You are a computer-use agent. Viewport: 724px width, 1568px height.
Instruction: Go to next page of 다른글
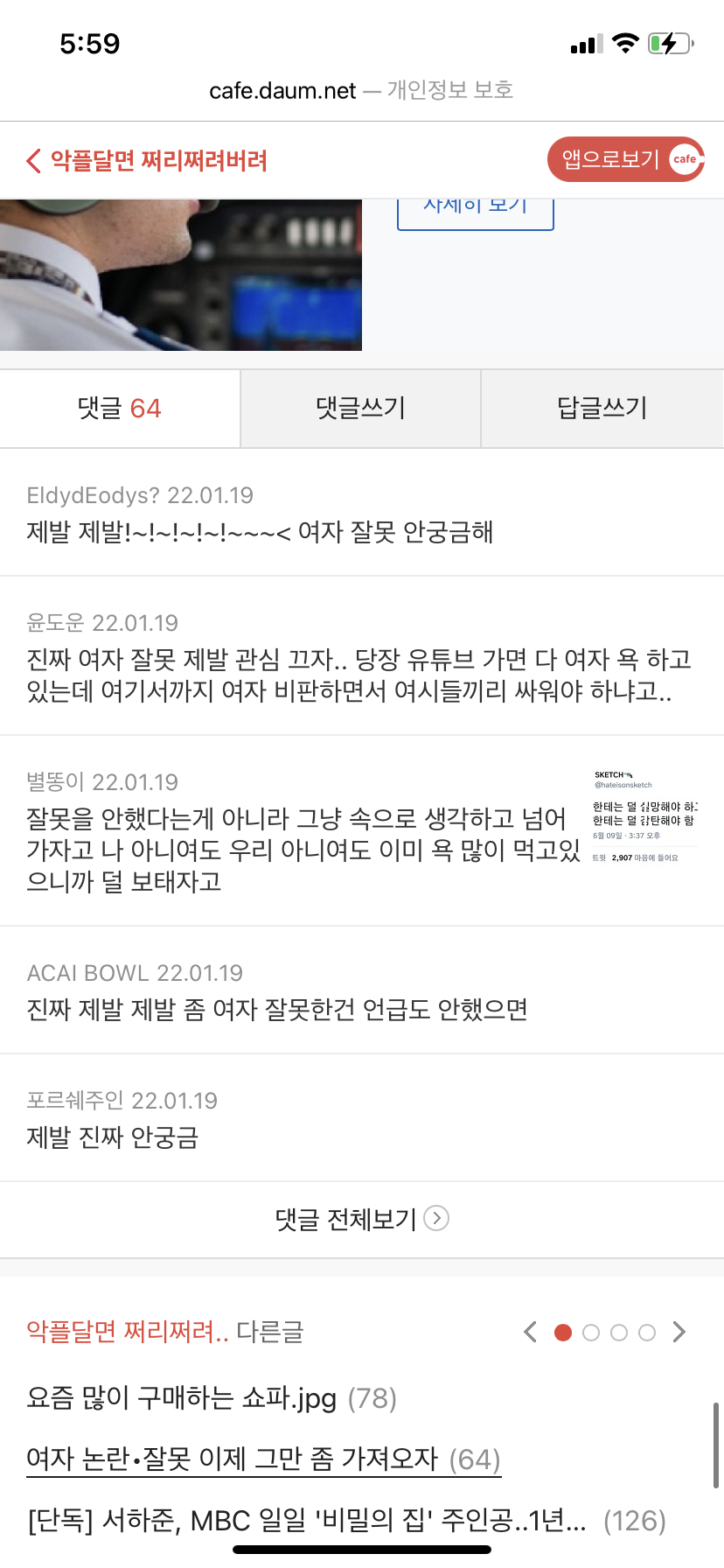click(x=679, y=1332)
